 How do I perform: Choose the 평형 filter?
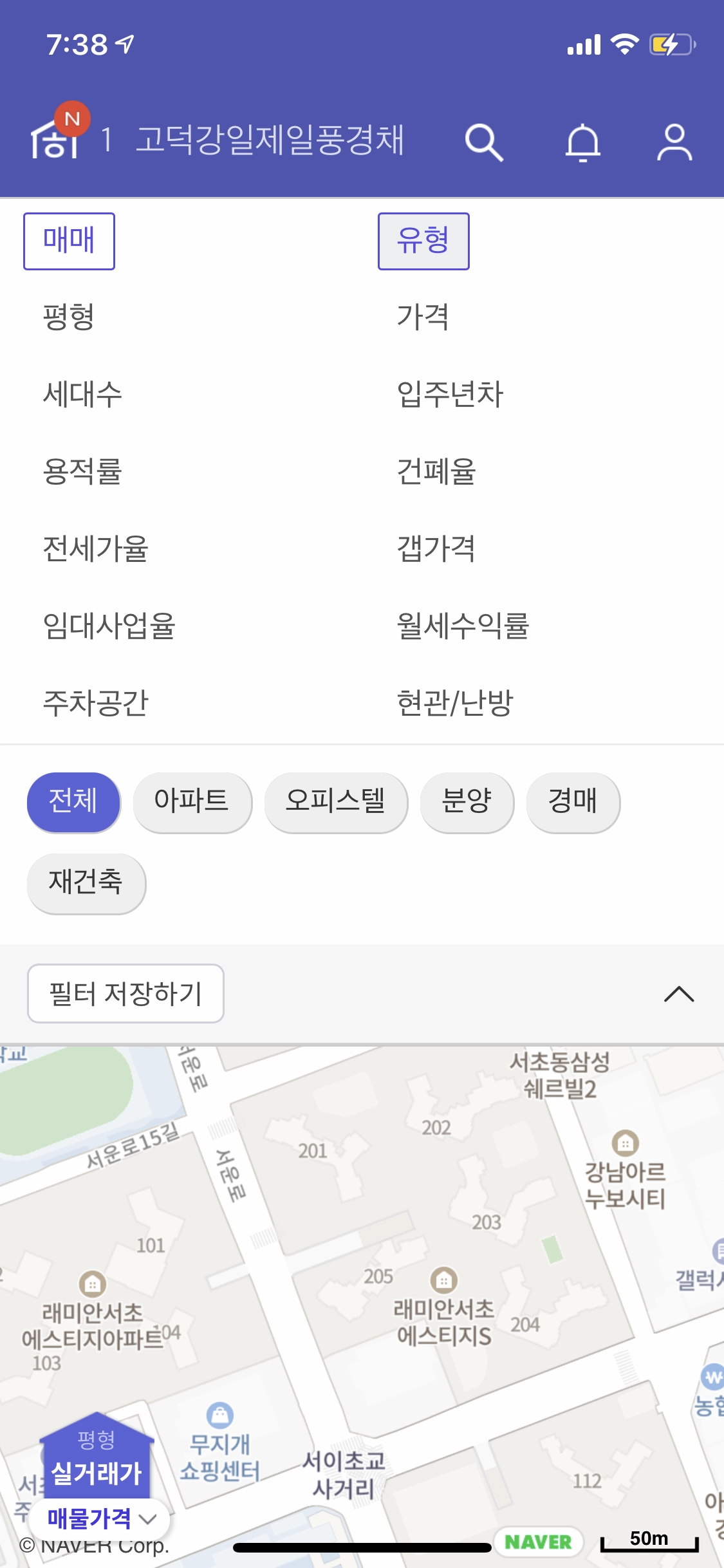point(68,317)
